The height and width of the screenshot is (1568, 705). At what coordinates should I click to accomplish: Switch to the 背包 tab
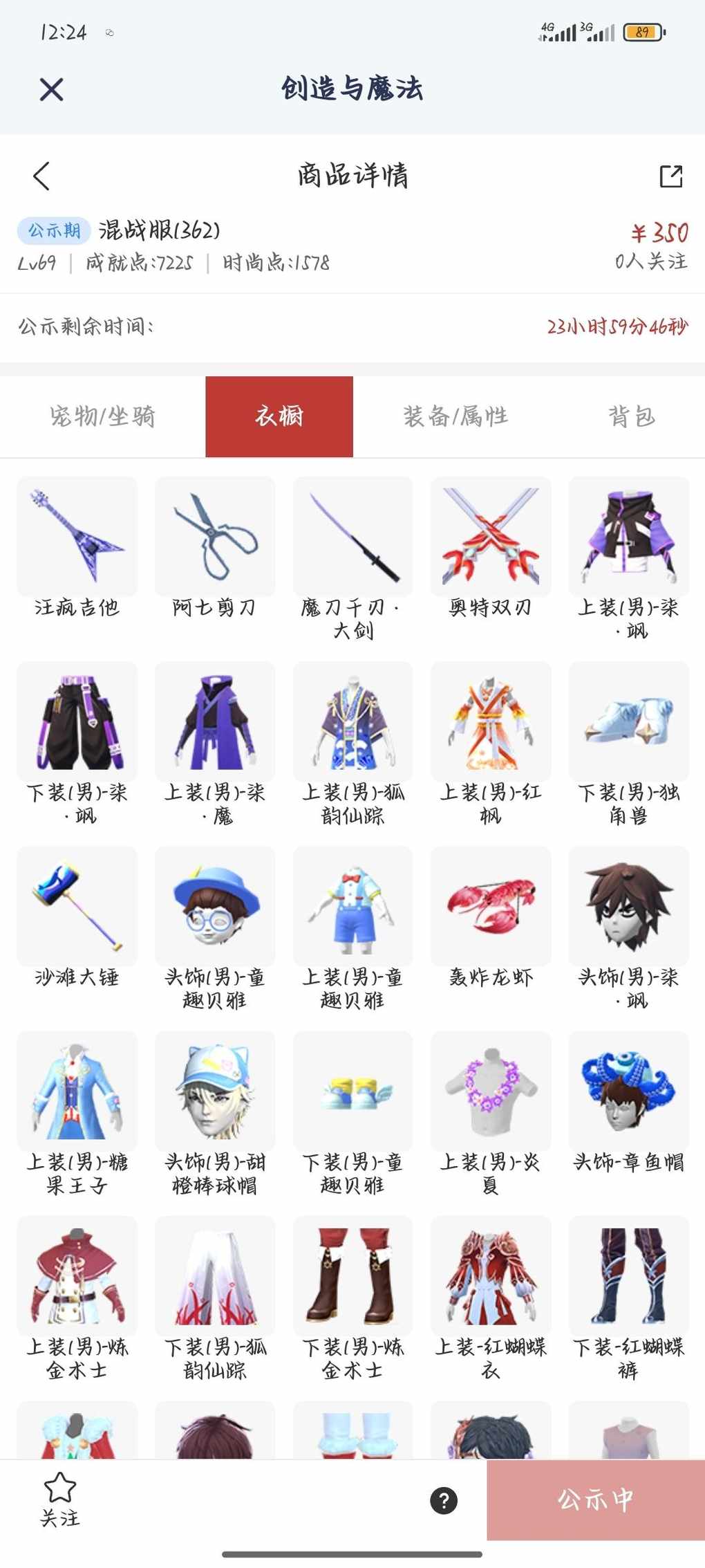(x=631, y=416)
